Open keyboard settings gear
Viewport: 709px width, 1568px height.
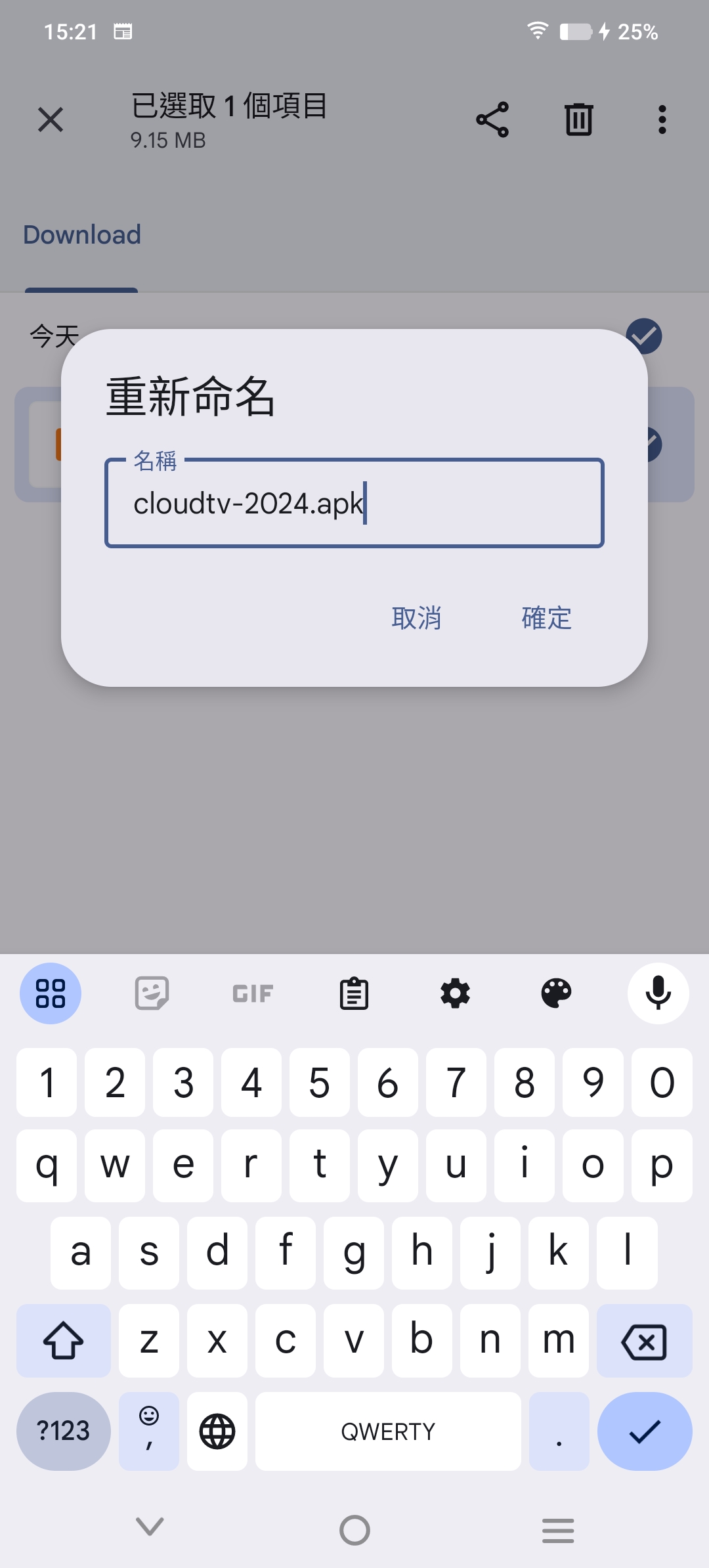point(455,993)
